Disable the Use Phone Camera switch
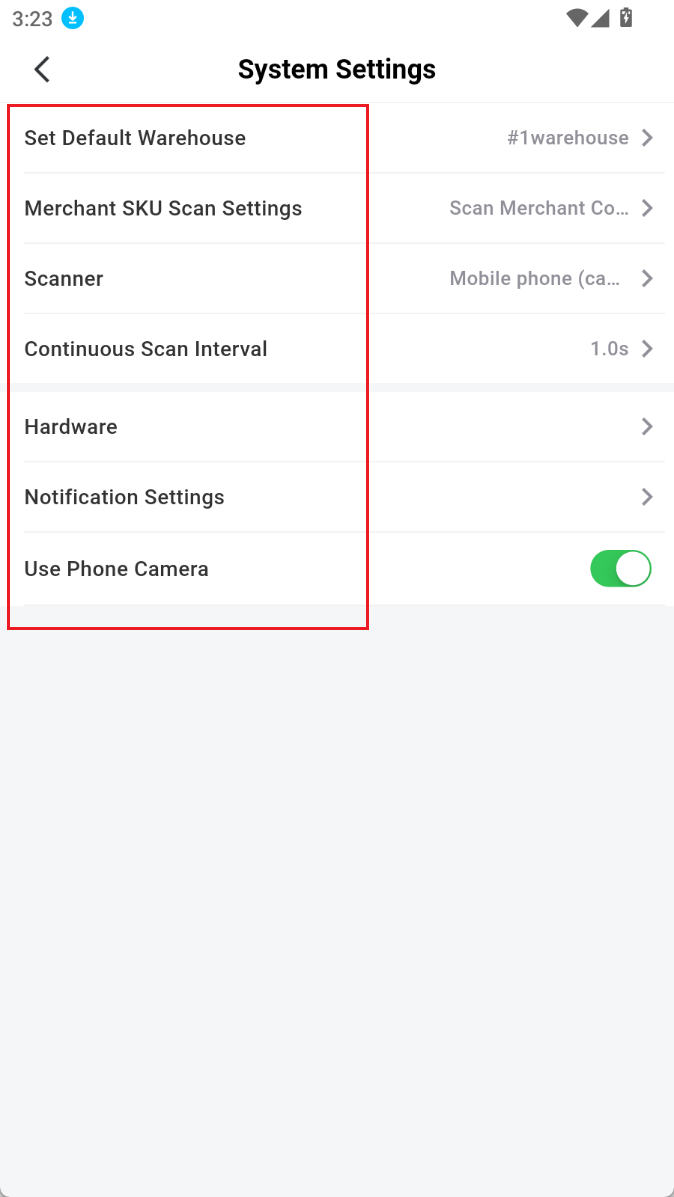Viewport: 674px width, 1197px height. (x=620, y=568)
